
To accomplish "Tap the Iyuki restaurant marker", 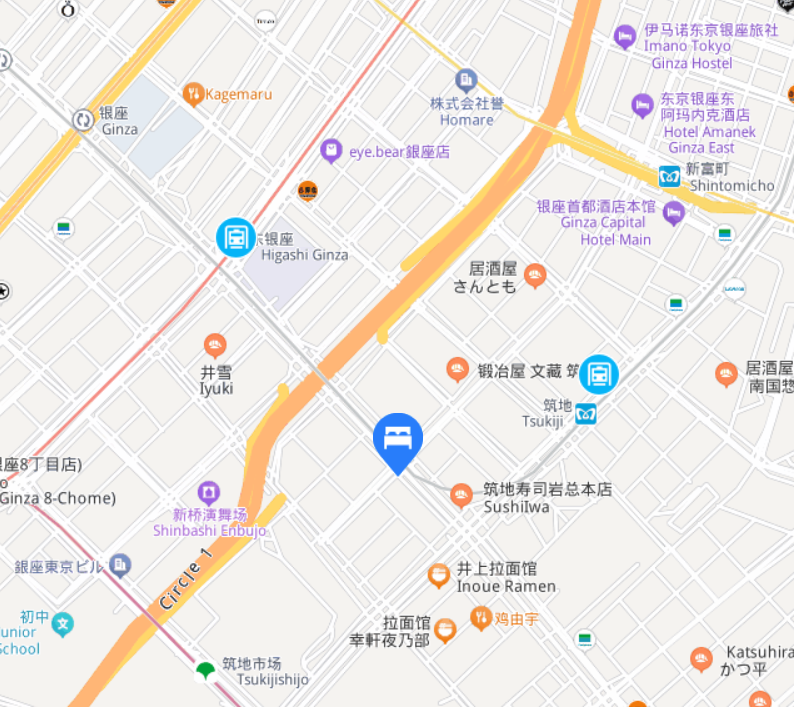I will click(x=215, y=345).
